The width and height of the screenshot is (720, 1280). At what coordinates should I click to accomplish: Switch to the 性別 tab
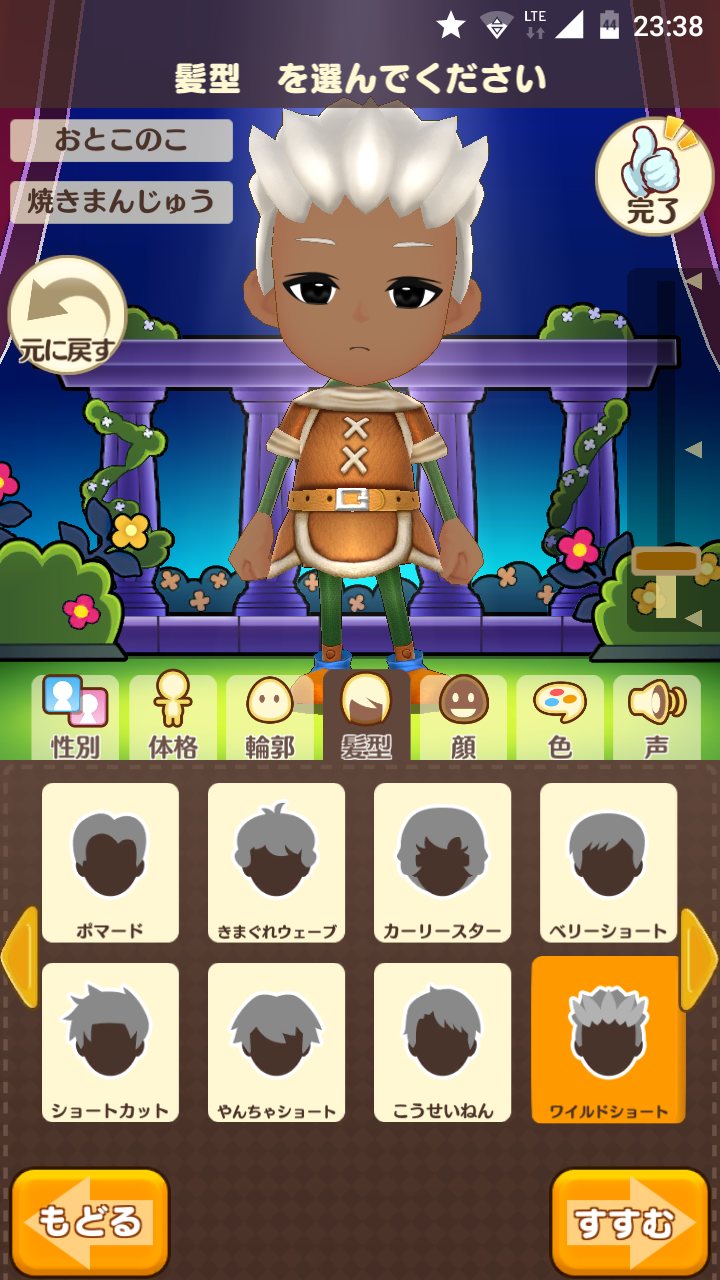click(x=75, y=717)
